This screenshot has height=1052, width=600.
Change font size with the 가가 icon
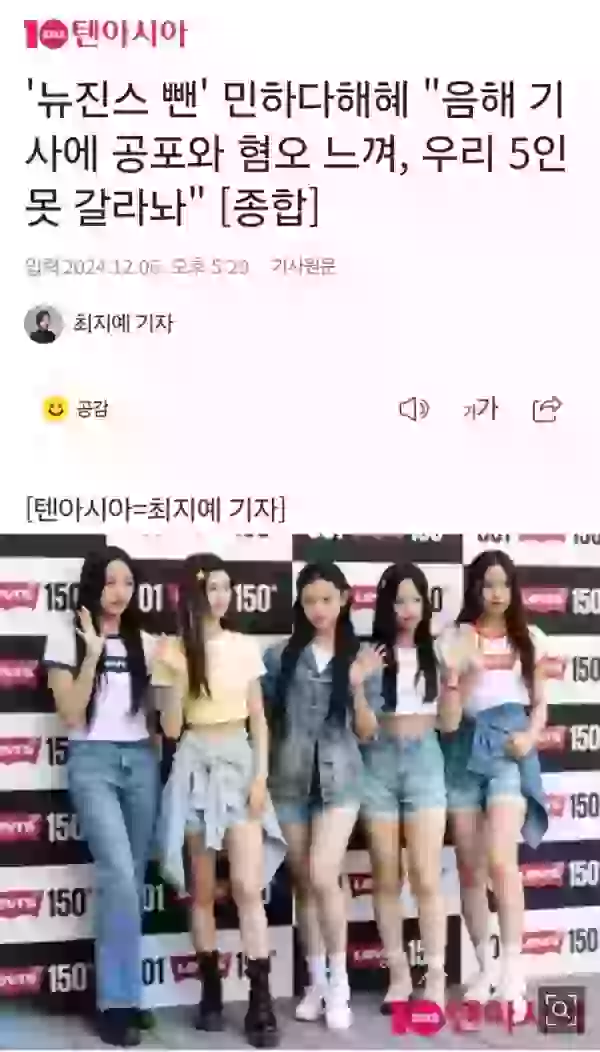click(480, 408)
